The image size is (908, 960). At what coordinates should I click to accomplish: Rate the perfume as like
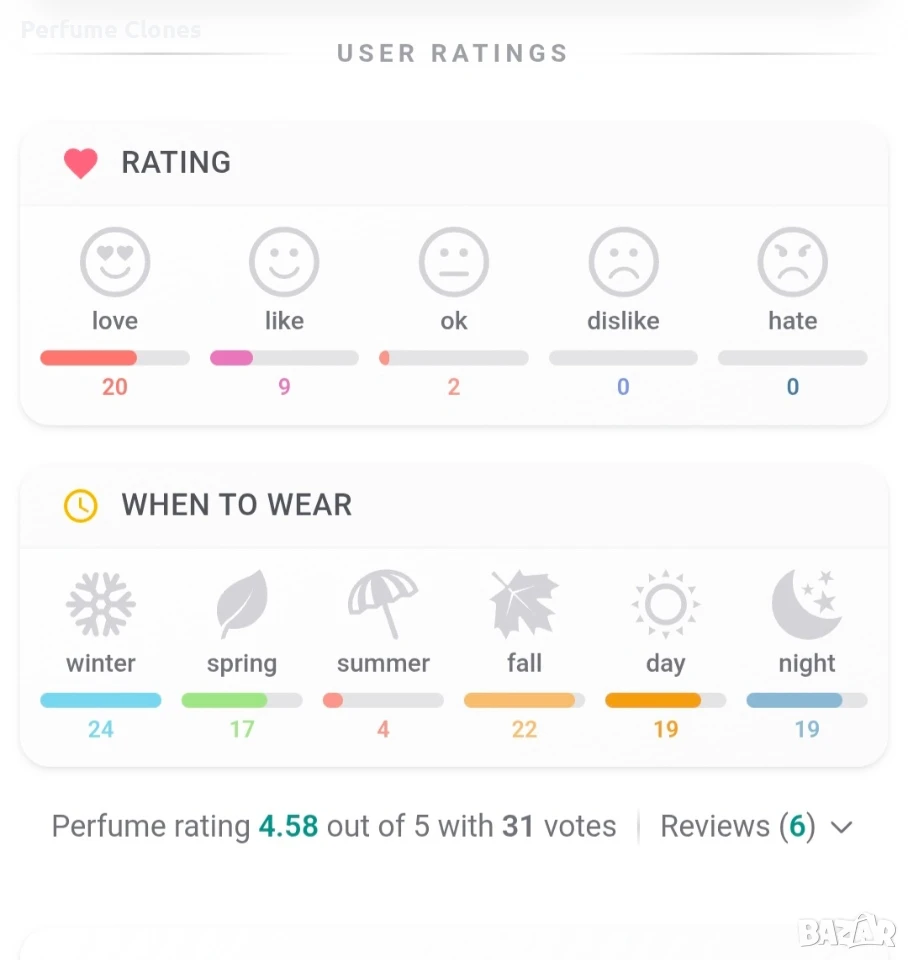coord(284,262)
